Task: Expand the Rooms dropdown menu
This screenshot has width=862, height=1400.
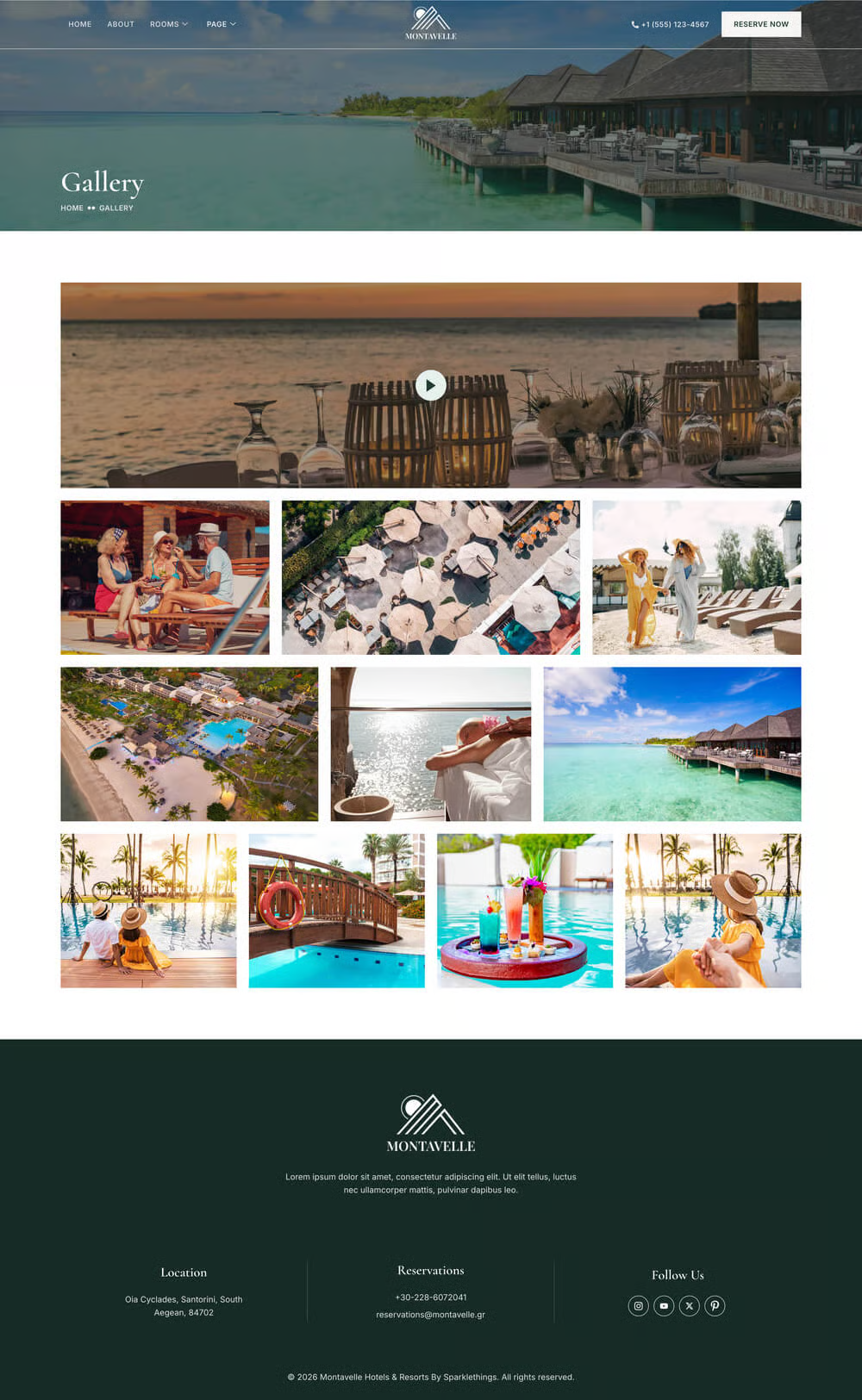Action: pos(168,24)
